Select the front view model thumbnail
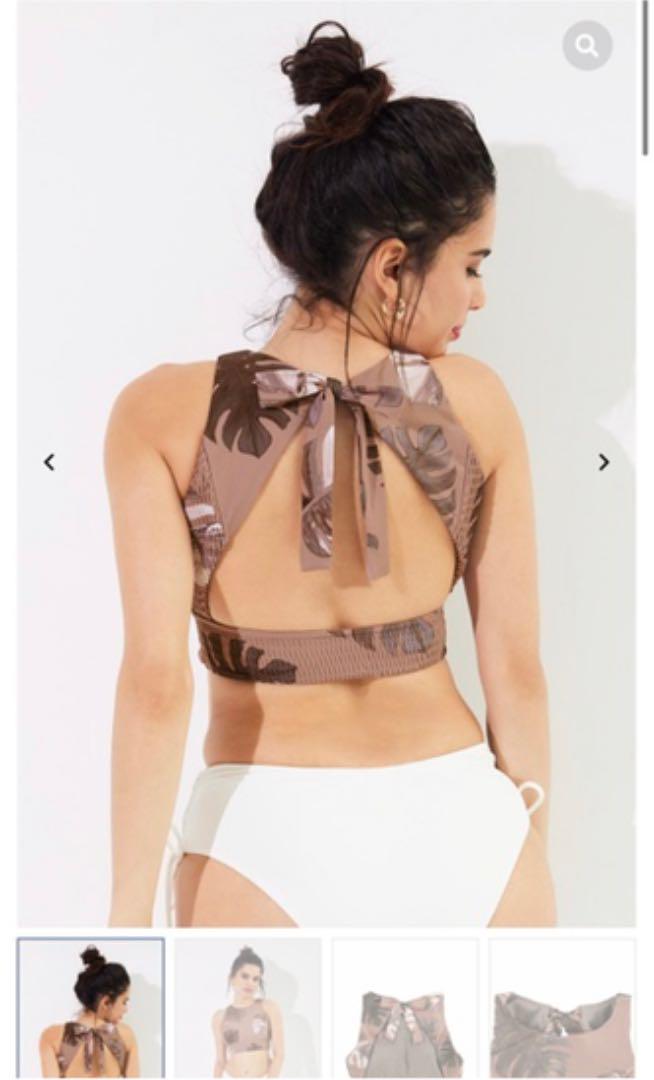654x1080 pixels. (x=248, y=1006)
